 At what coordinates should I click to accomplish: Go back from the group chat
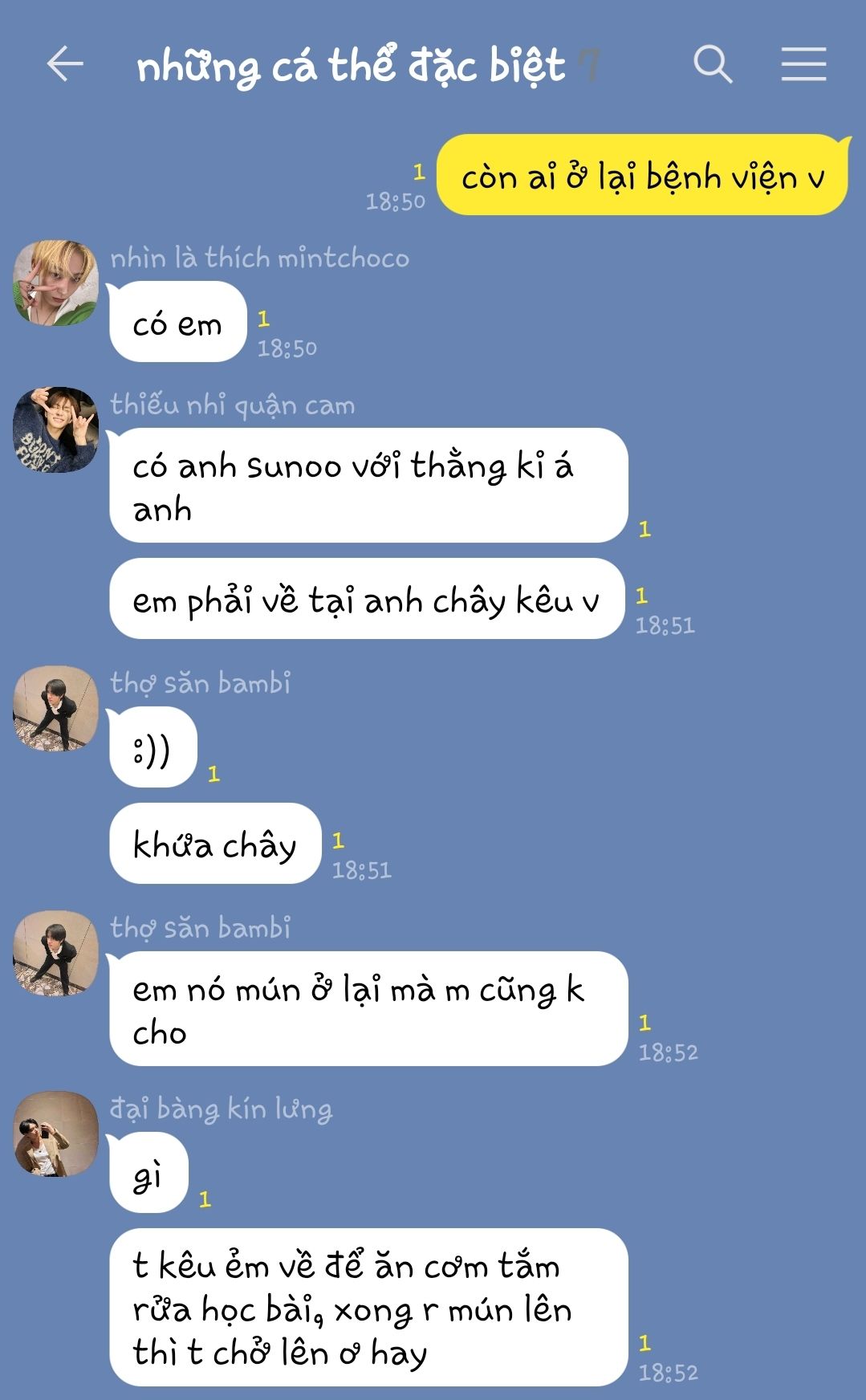[x=65, y=64]
